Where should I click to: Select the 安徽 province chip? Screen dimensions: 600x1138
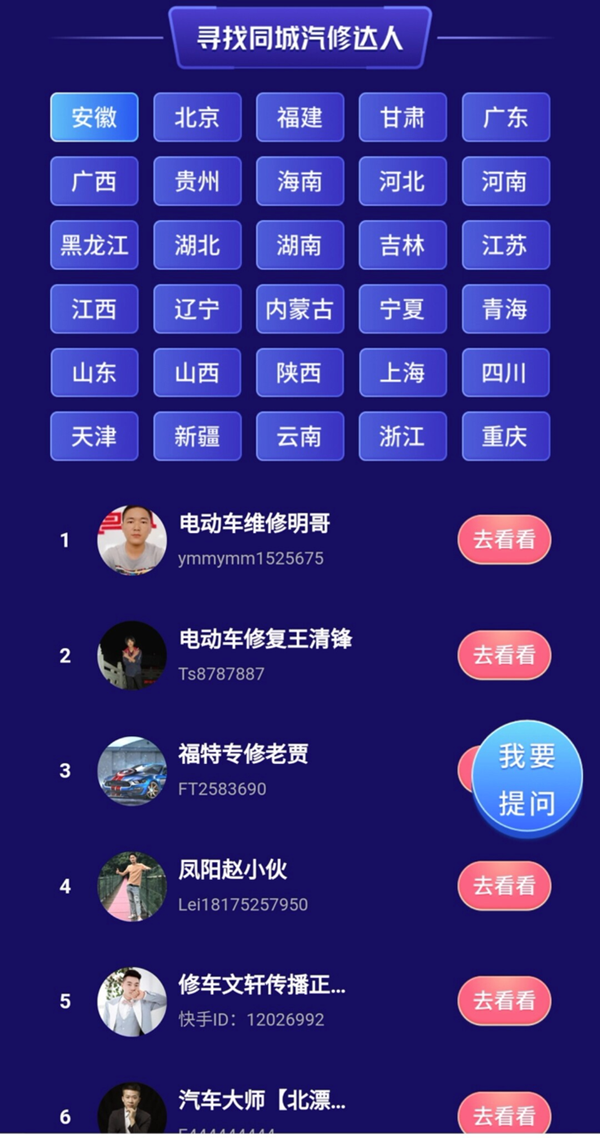click(94, 118)
